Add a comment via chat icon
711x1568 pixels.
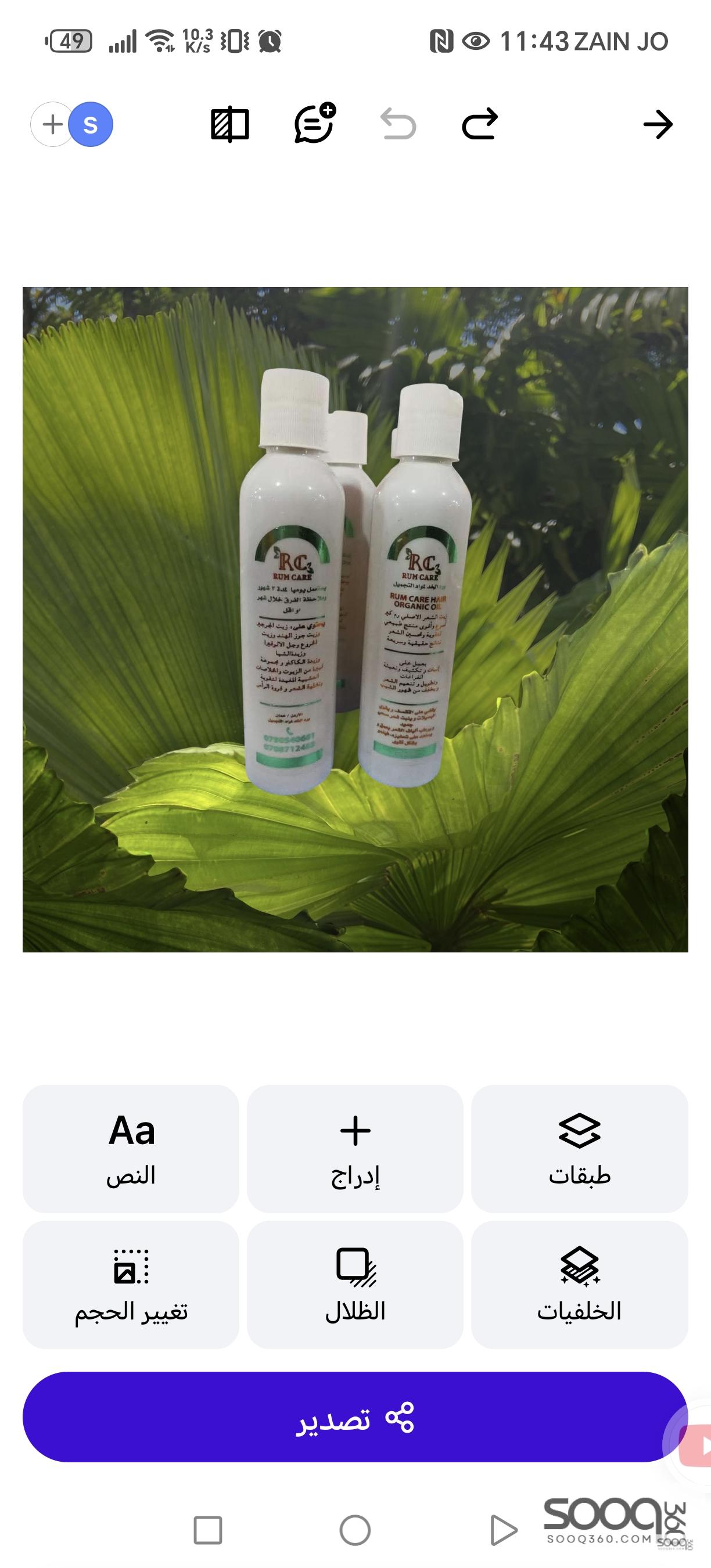[314, 124]
